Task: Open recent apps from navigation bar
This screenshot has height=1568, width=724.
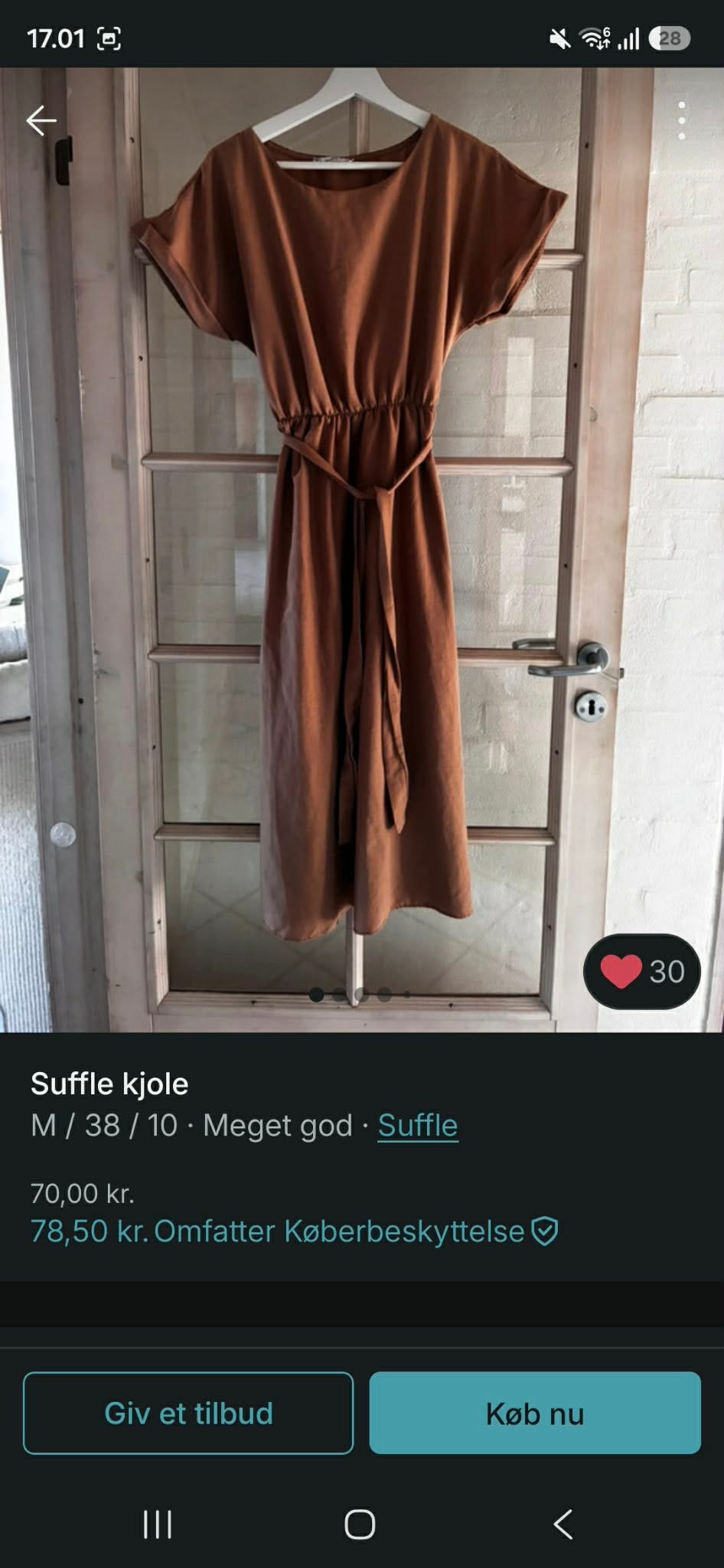Action: point(158,1524)
